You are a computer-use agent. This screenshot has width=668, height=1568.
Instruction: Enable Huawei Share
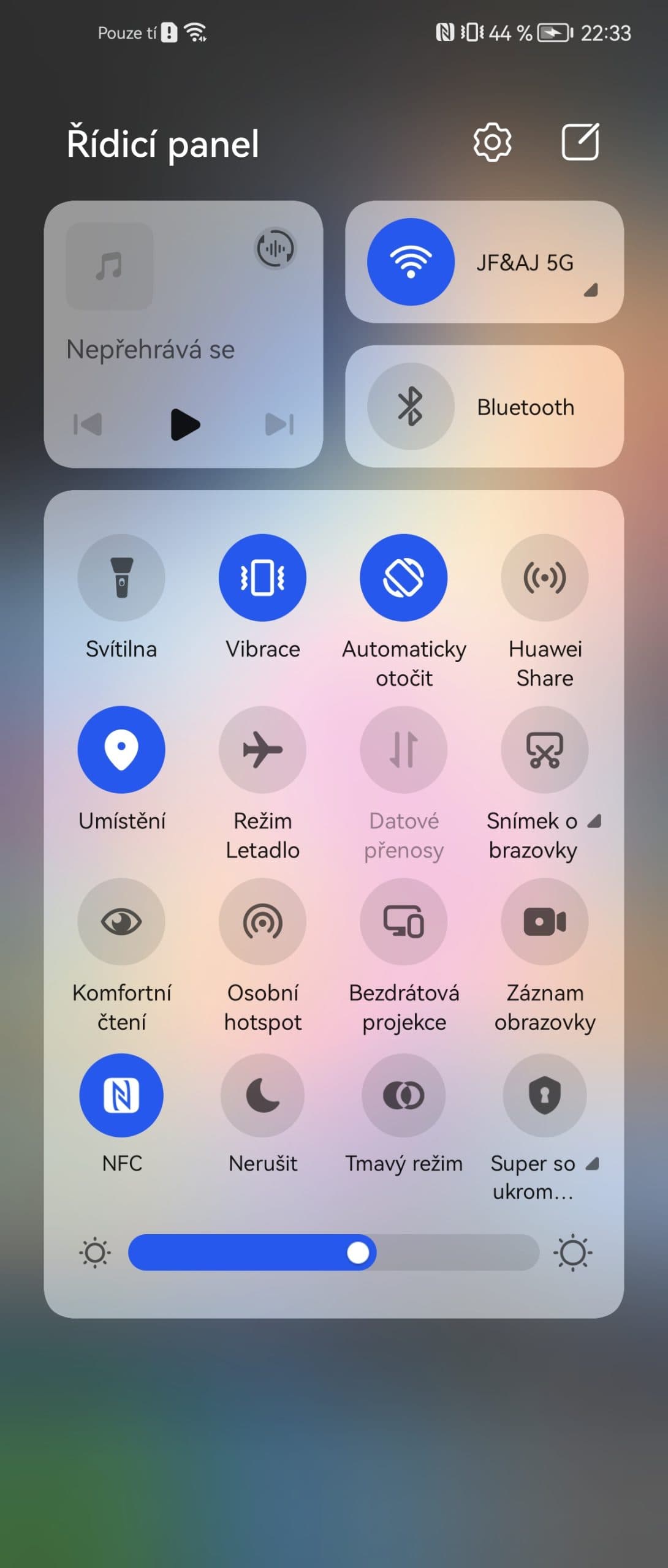coord(544,578)
